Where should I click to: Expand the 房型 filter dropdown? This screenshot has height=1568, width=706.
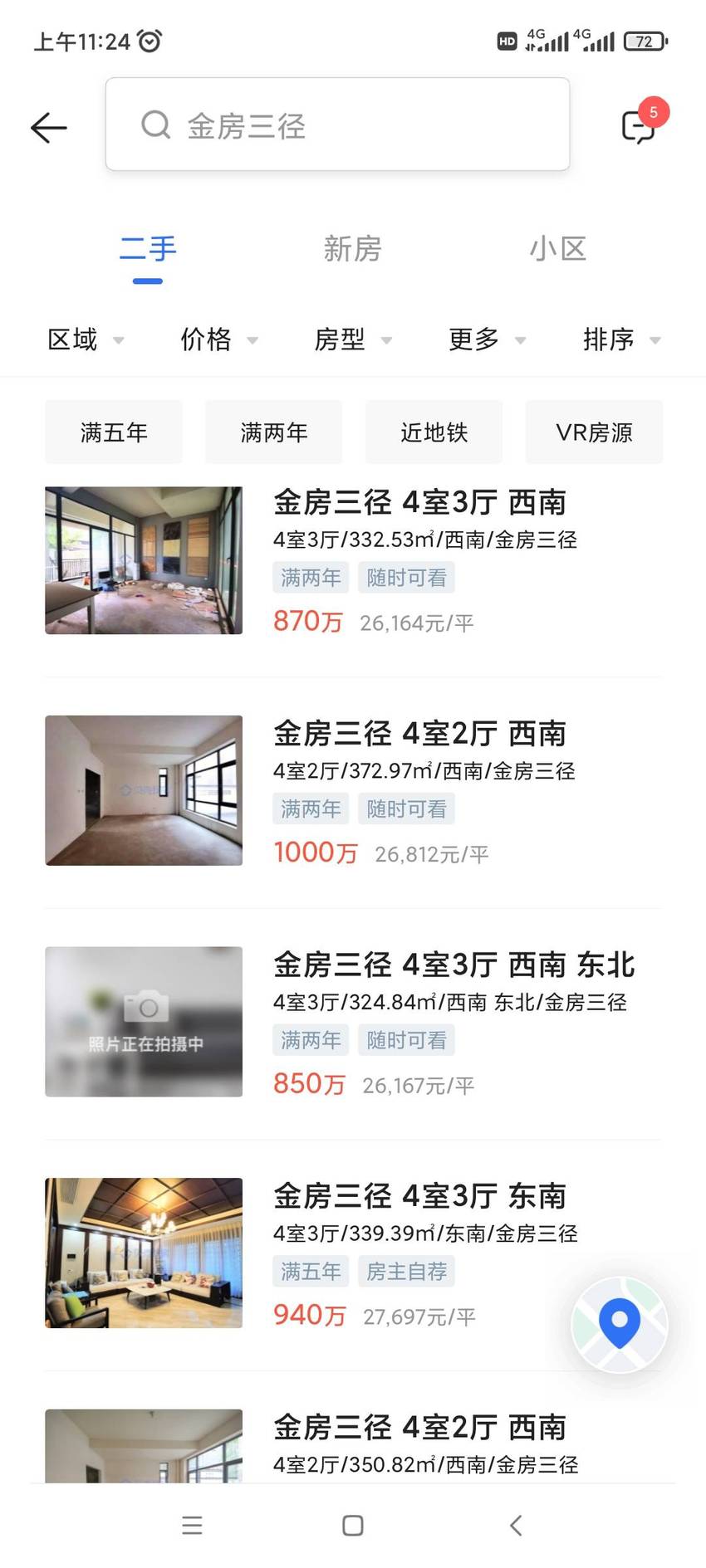[353, 339]
